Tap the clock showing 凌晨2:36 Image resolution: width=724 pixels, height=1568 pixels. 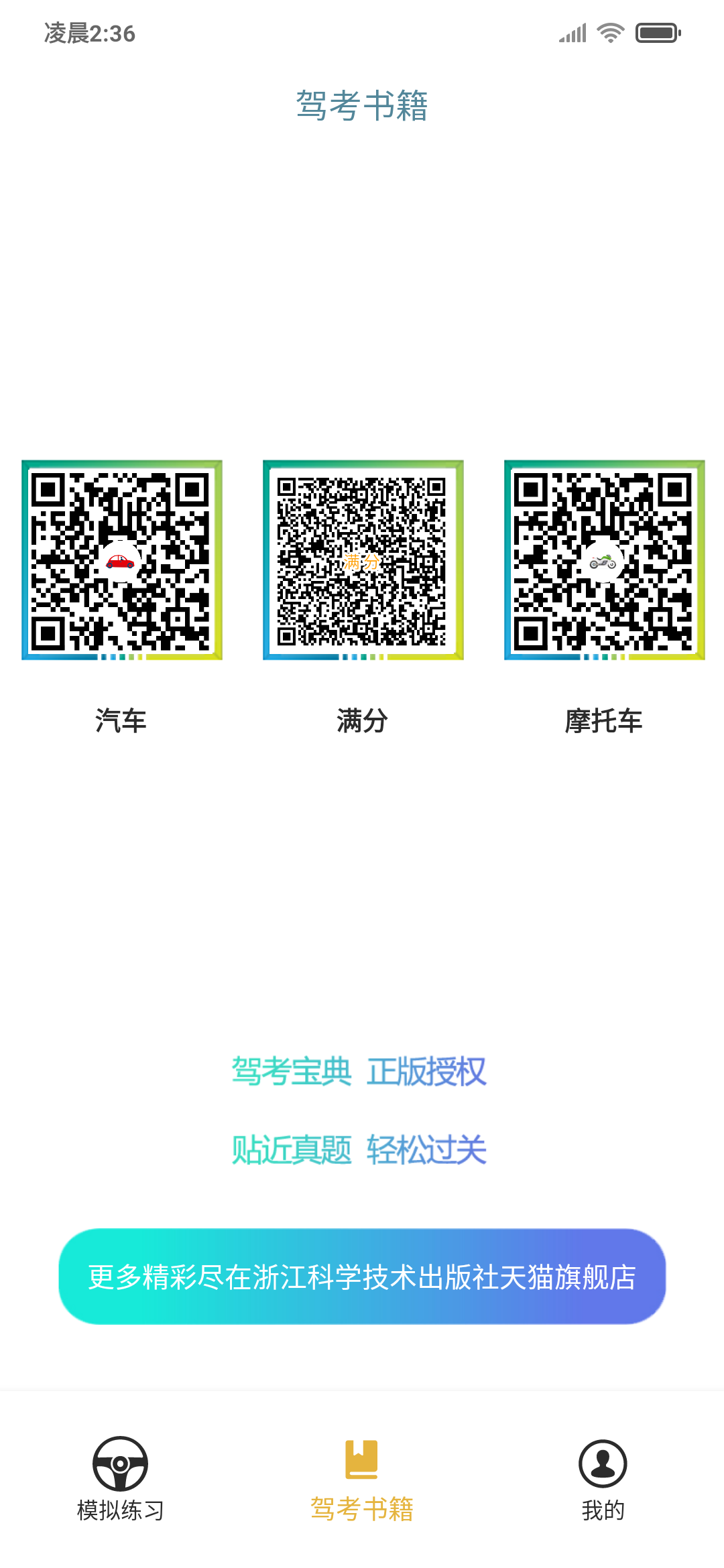point(87,32)
